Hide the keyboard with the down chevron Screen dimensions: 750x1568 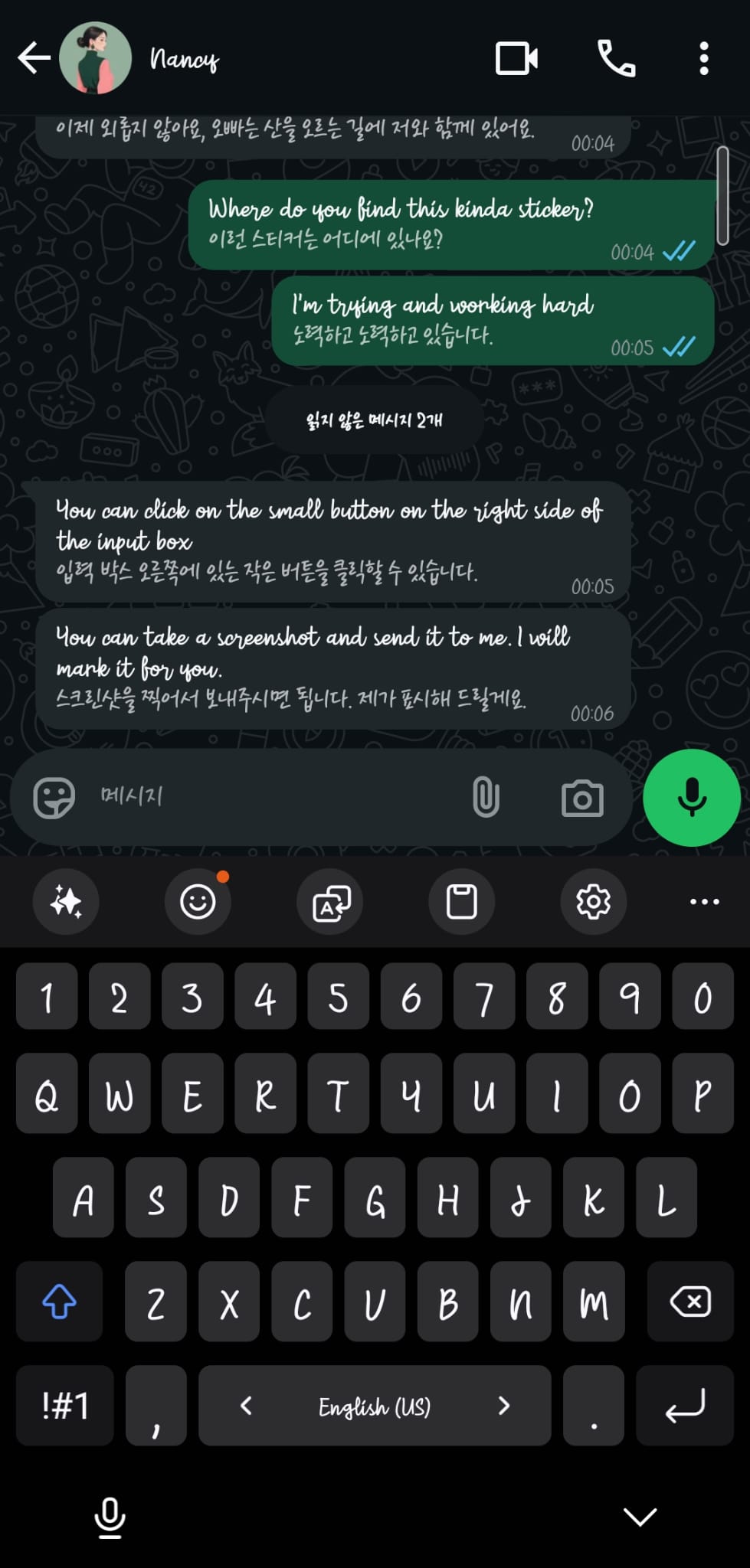click(x=640, y=1516)
